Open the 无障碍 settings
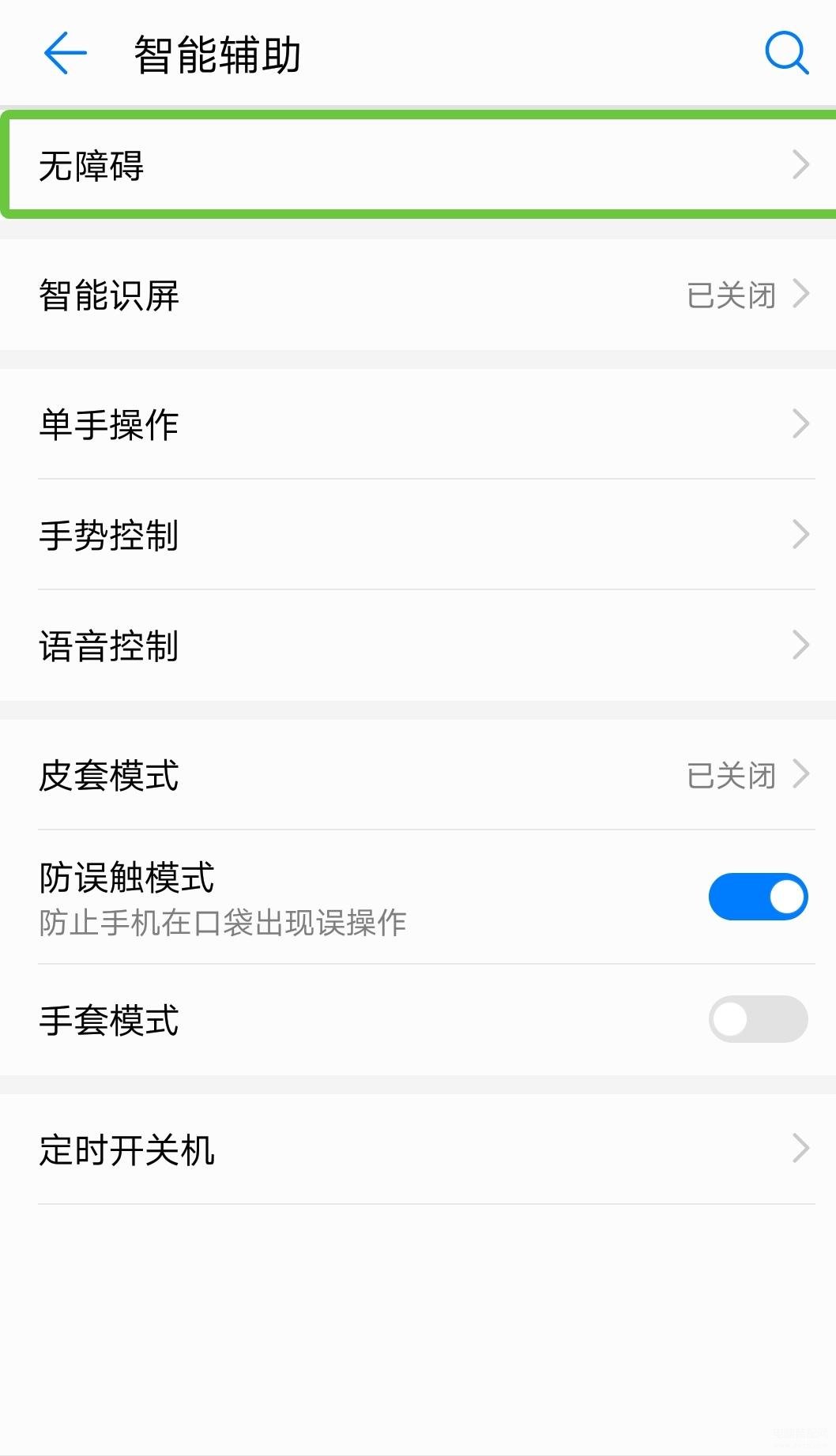Image resolution: width=836 pixels, height=1456 pixels. tap(418, 166)
